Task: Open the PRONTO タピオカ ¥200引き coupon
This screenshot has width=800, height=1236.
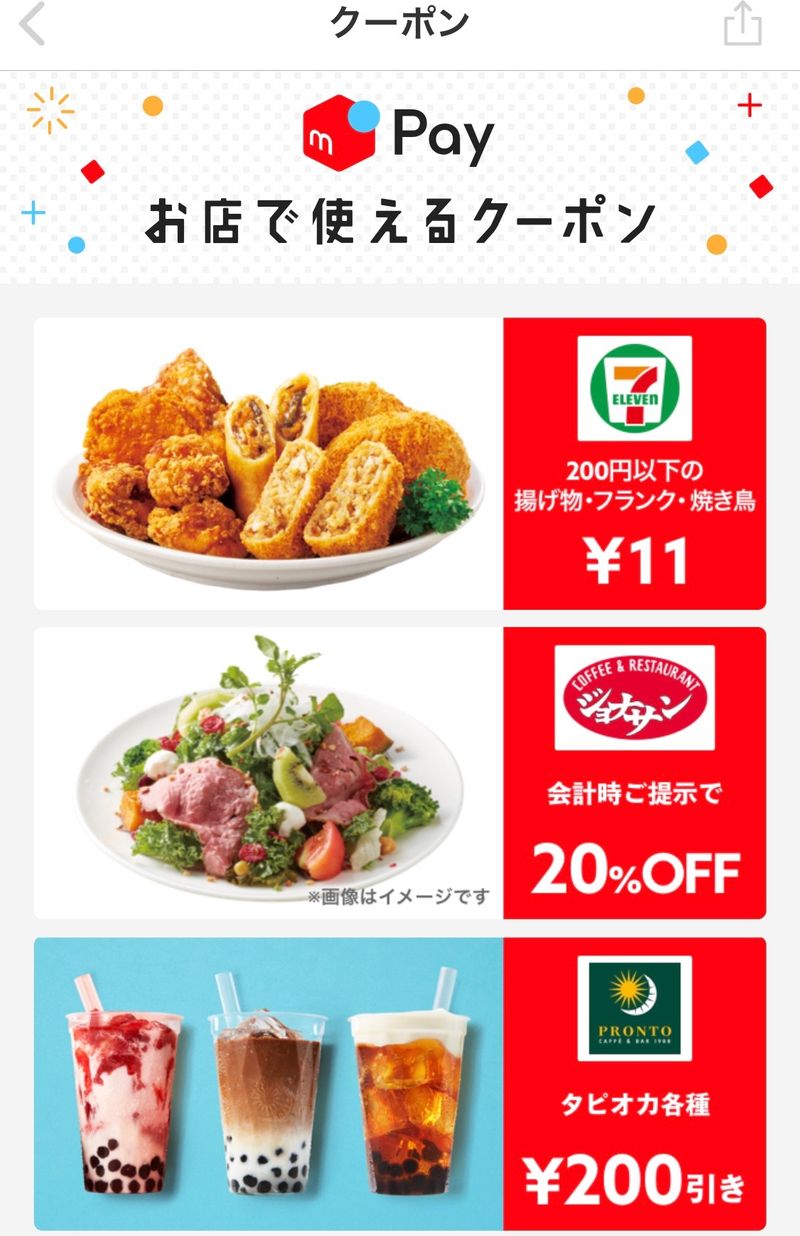Action: pyautogui.click(x=400, y=1083)
